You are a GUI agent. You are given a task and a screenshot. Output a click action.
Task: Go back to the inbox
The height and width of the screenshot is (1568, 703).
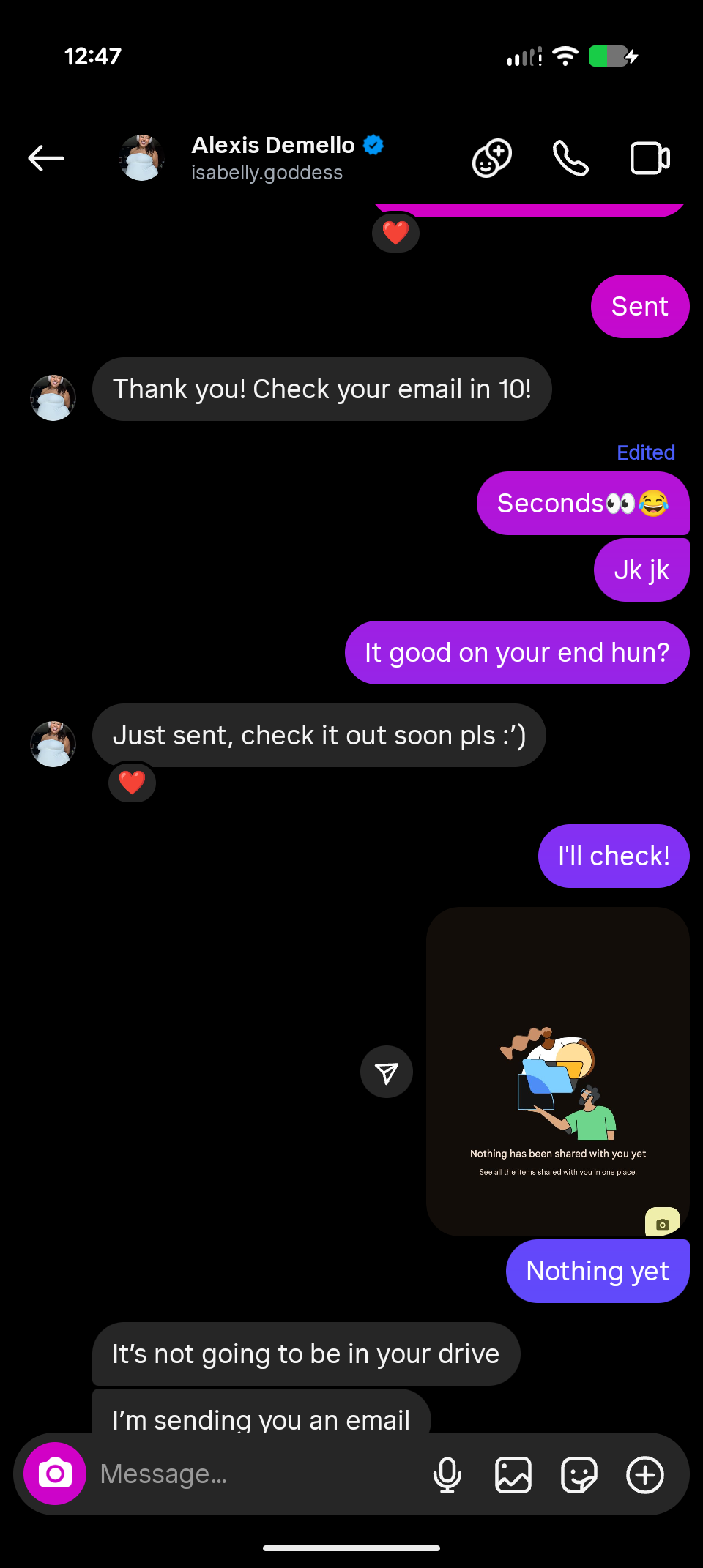[46, 157]
